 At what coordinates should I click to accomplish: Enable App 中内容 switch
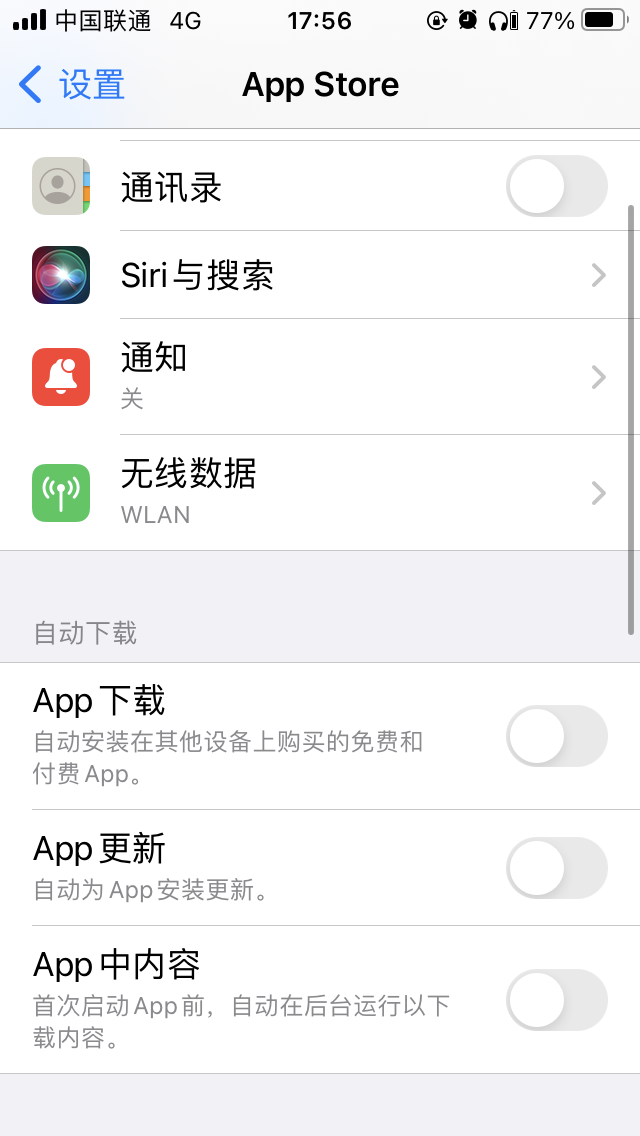tap(556, 999)
